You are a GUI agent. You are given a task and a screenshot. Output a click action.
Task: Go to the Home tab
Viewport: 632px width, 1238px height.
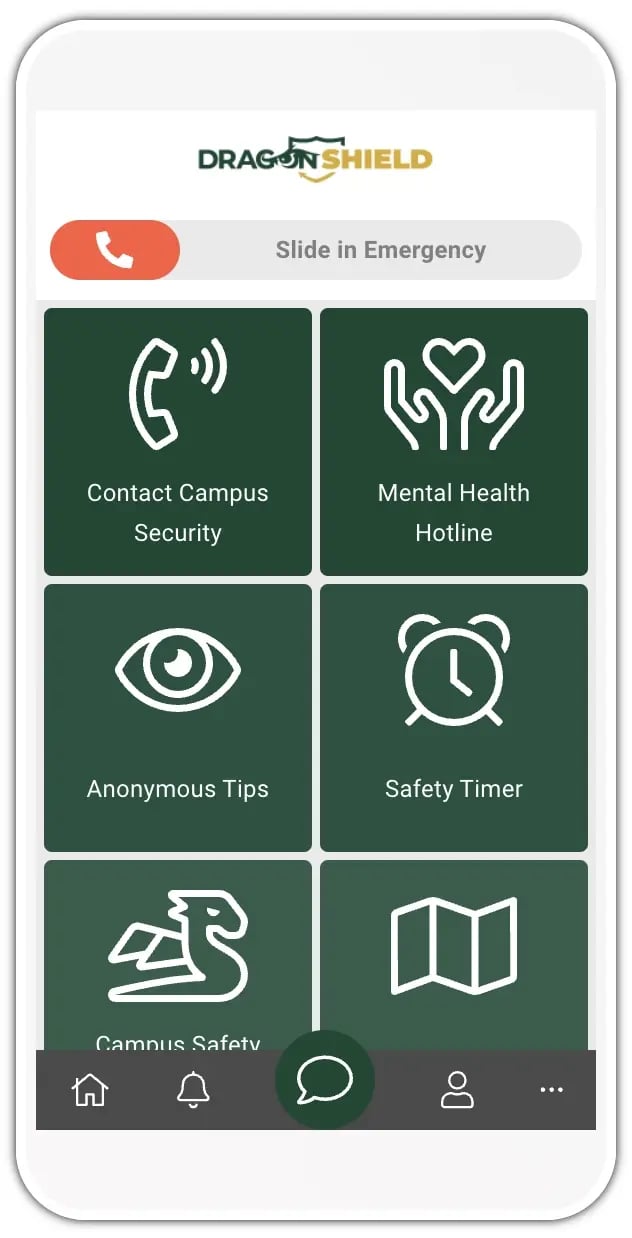90,1089
